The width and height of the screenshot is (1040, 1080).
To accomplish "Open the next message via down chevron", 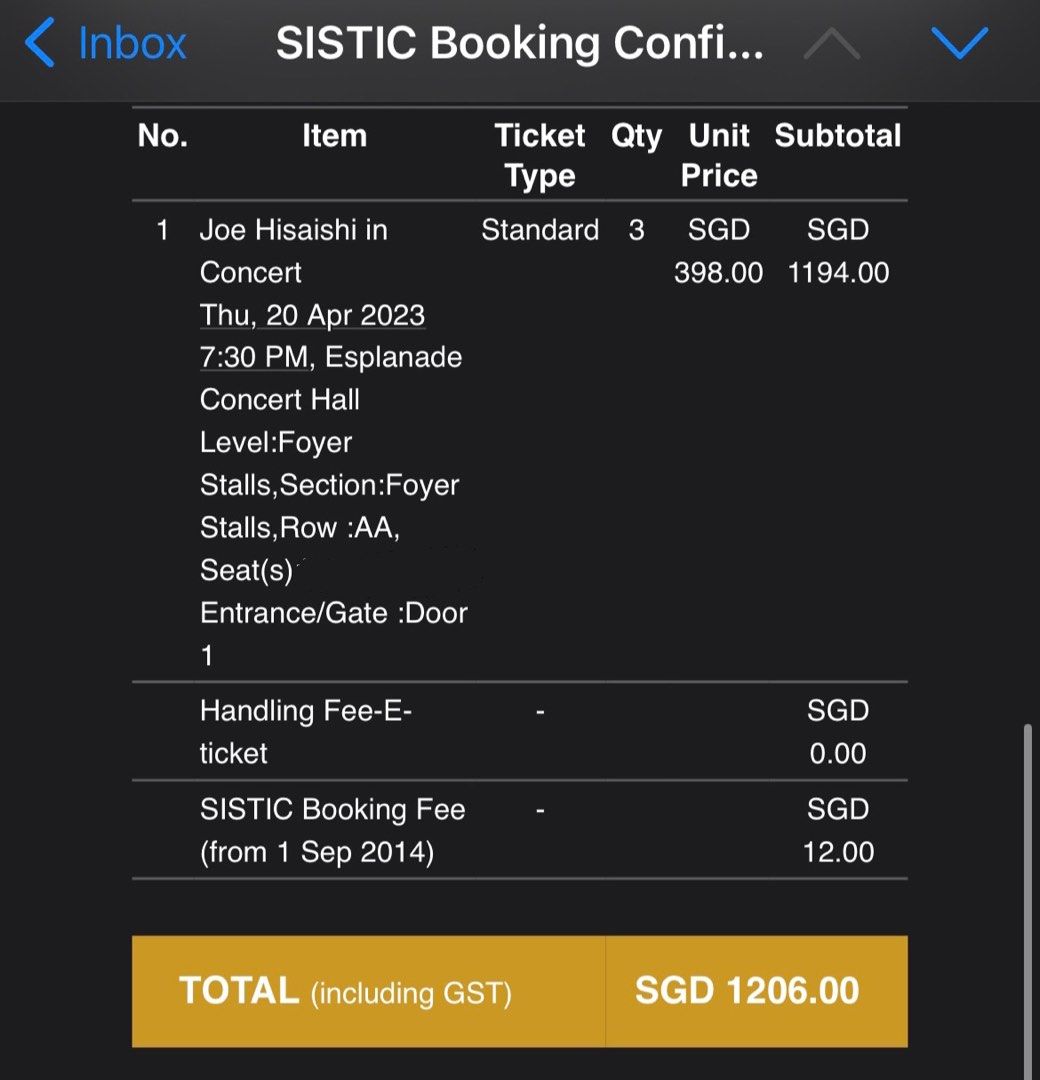I will [959, 42].
